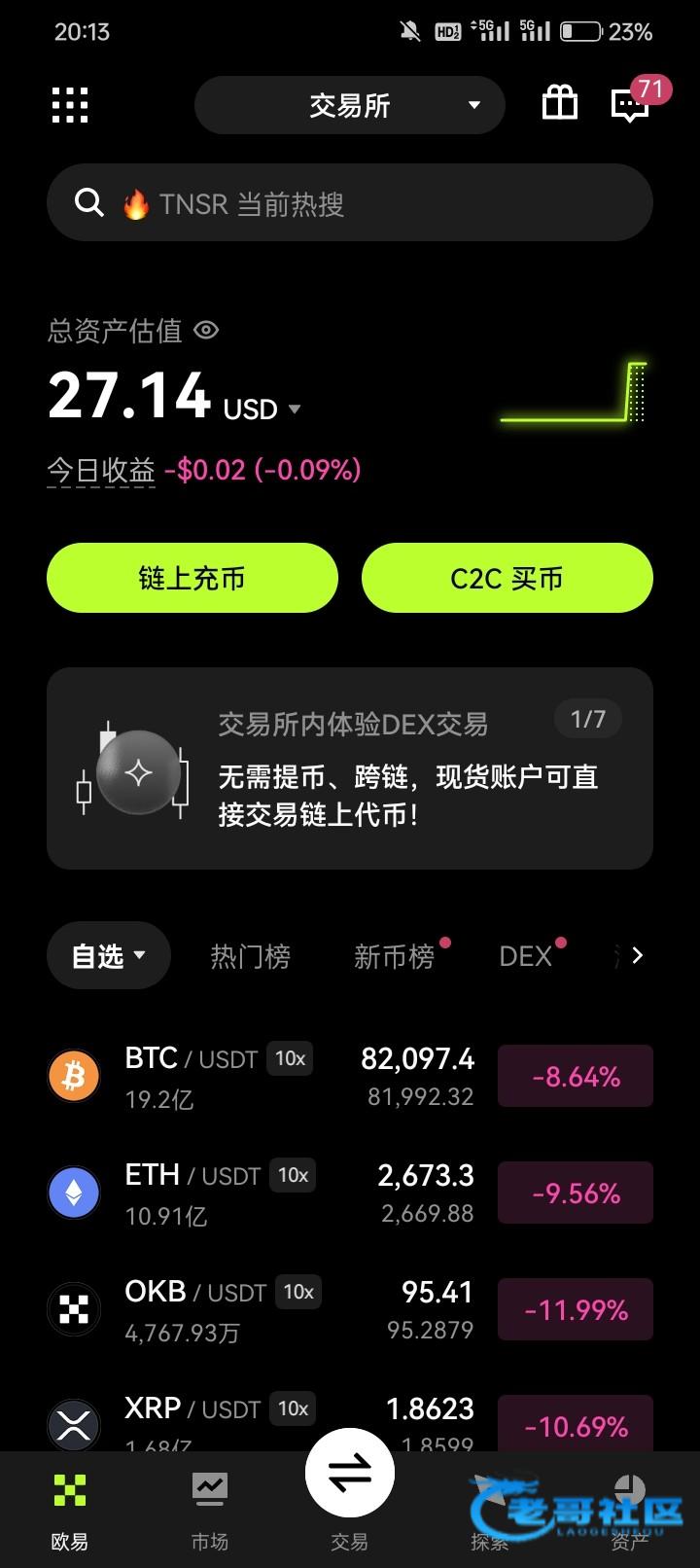Tap the C2C 买币 button
The height and width of the screenshot is (1568, 700).
click(x=507, y=579)
